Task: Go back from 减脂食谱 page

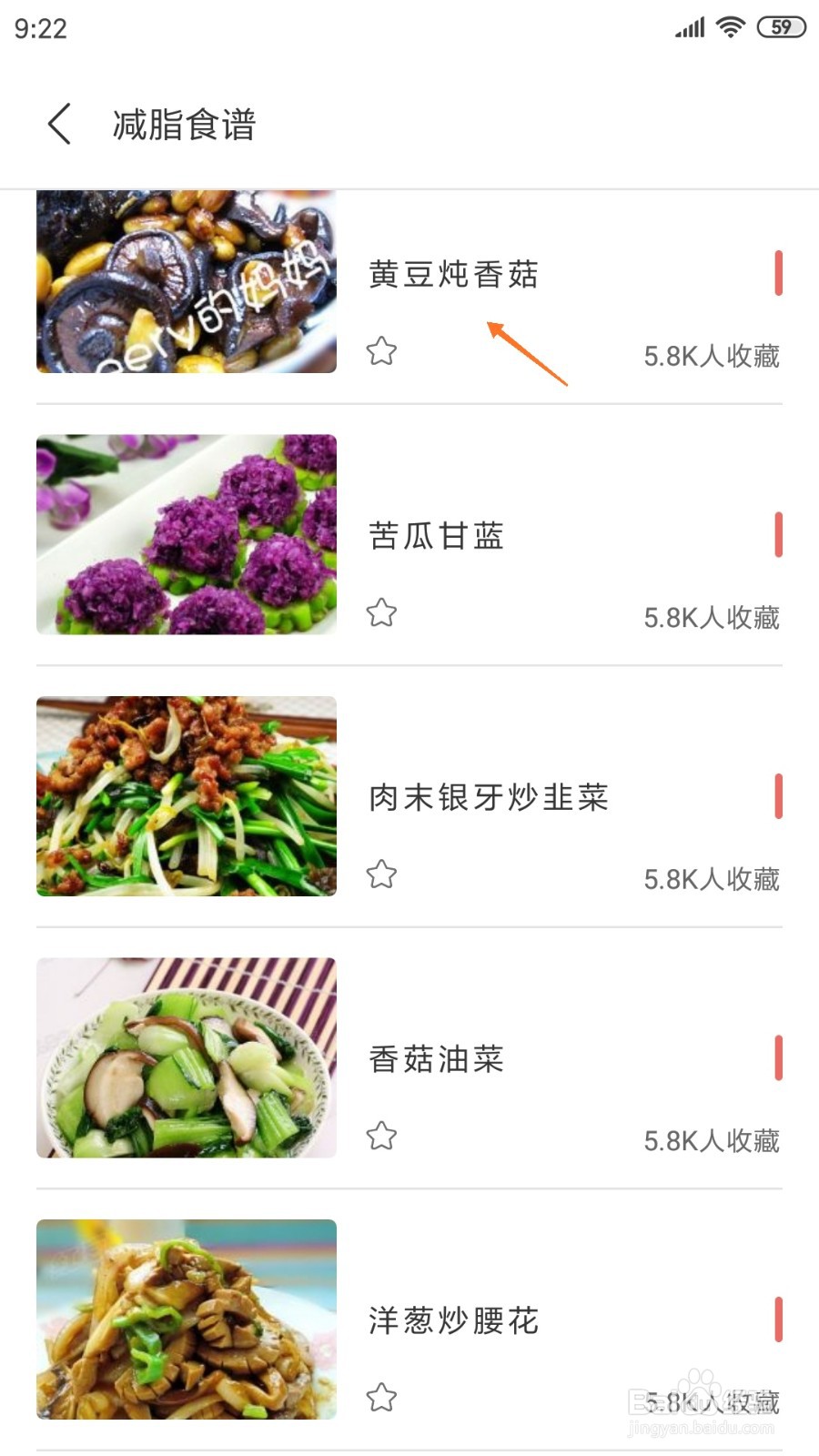Action: click(x=60, y=124)
